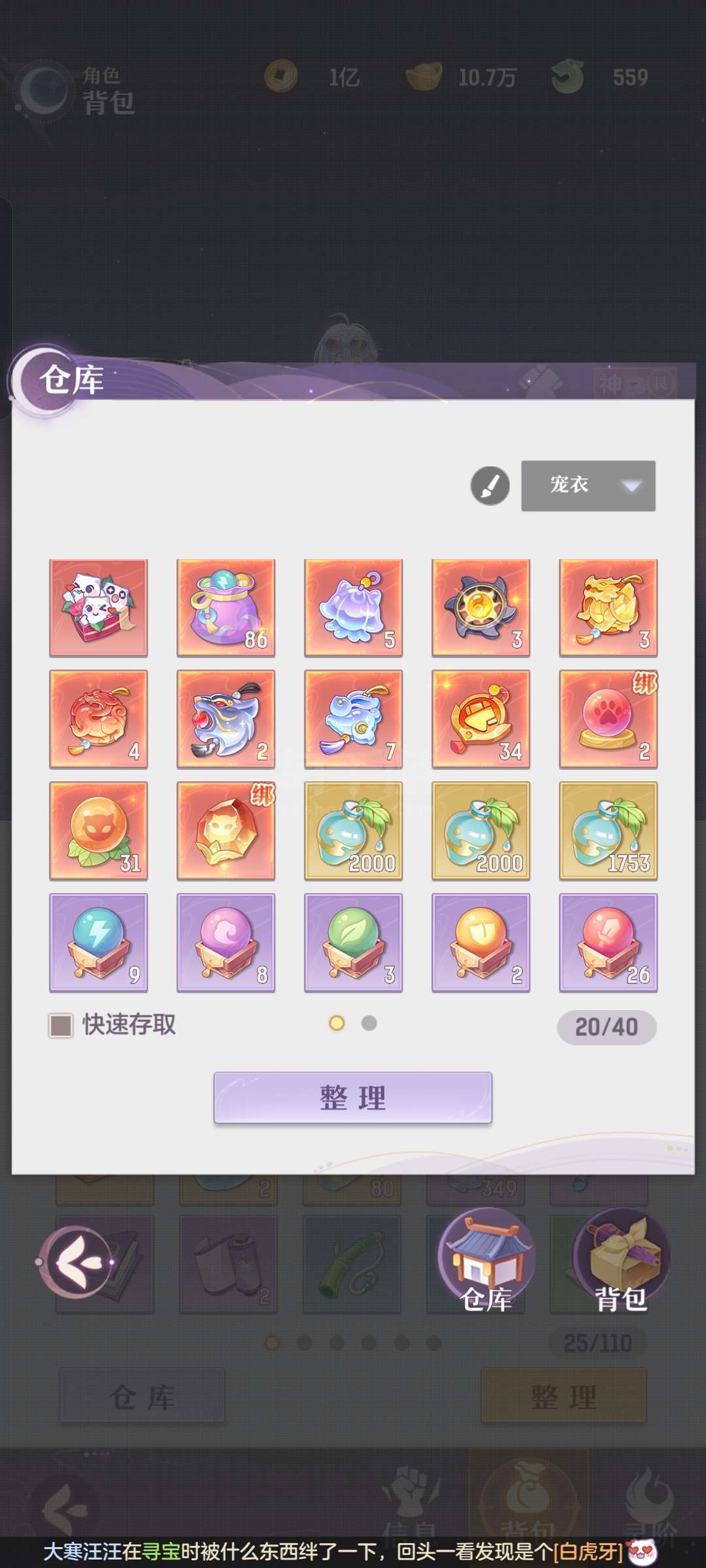The height and width of the screenshot is (1568, 706).
Task: Select the golden dragon item with 3
Action: pos(608,608)
